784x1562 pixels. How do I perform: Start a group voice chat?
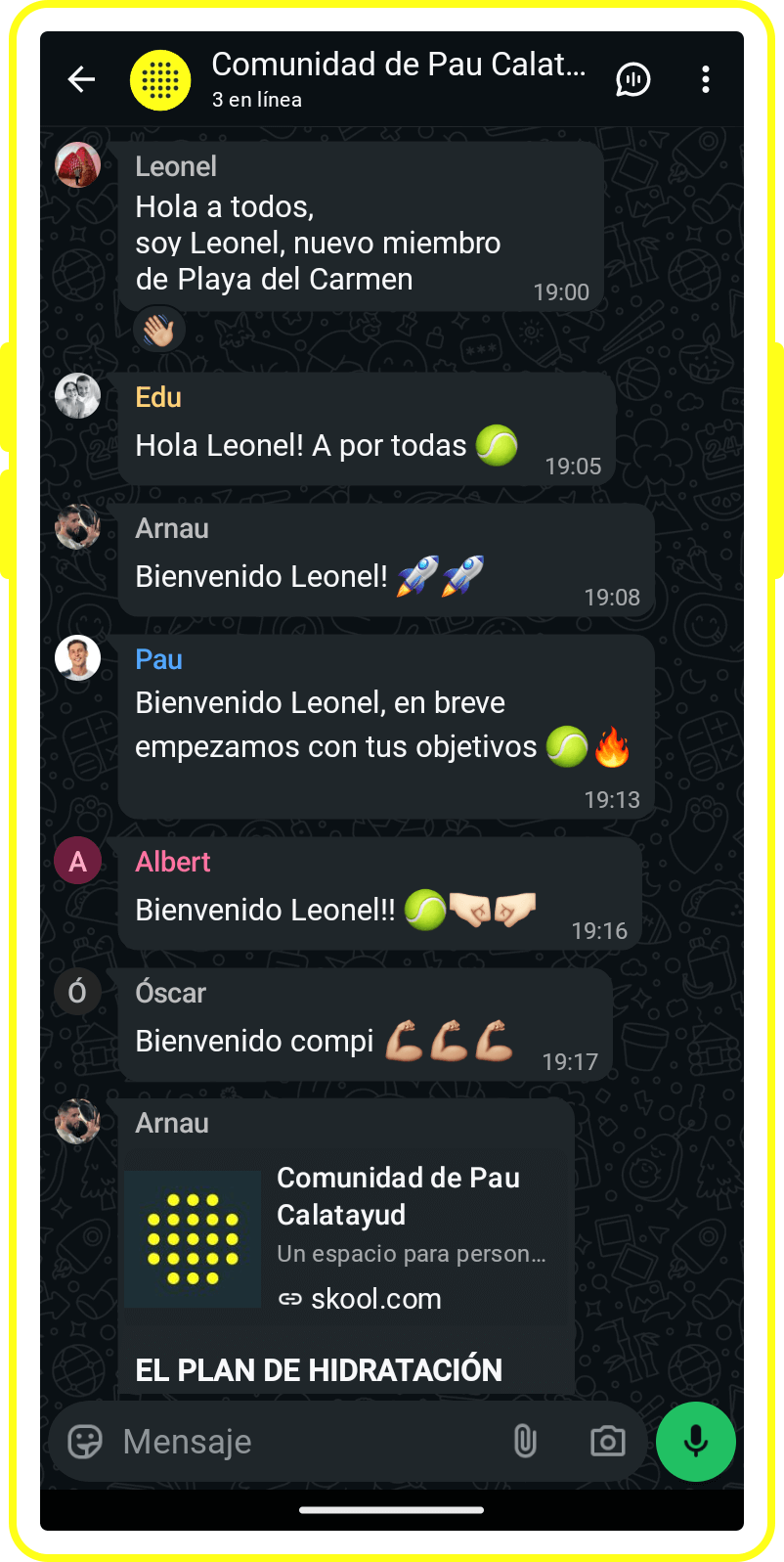632,79
